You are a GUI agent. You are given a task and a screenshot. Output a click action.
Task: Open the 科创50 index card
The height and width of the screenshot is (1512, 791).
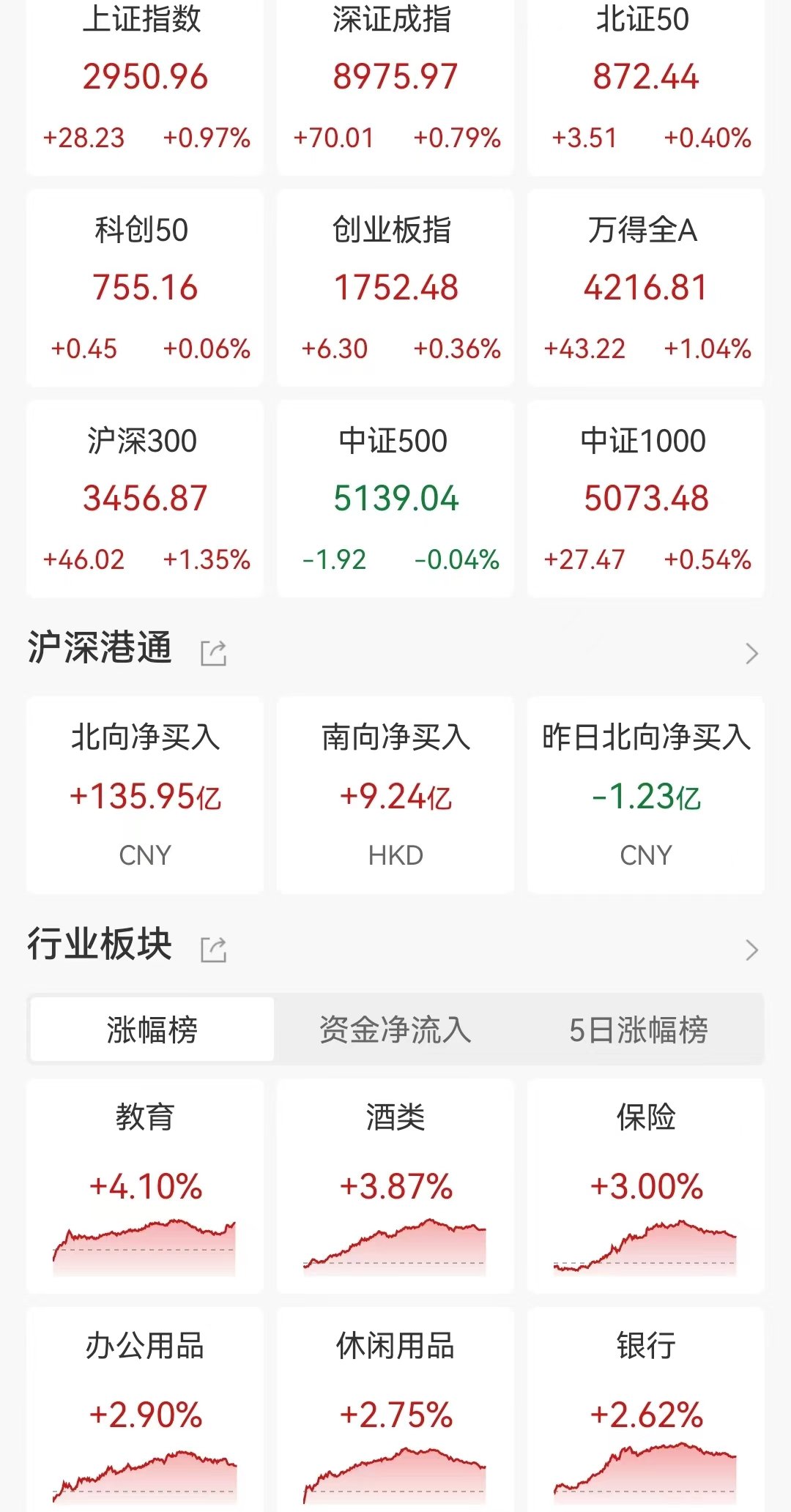click(x=145, y=288)
